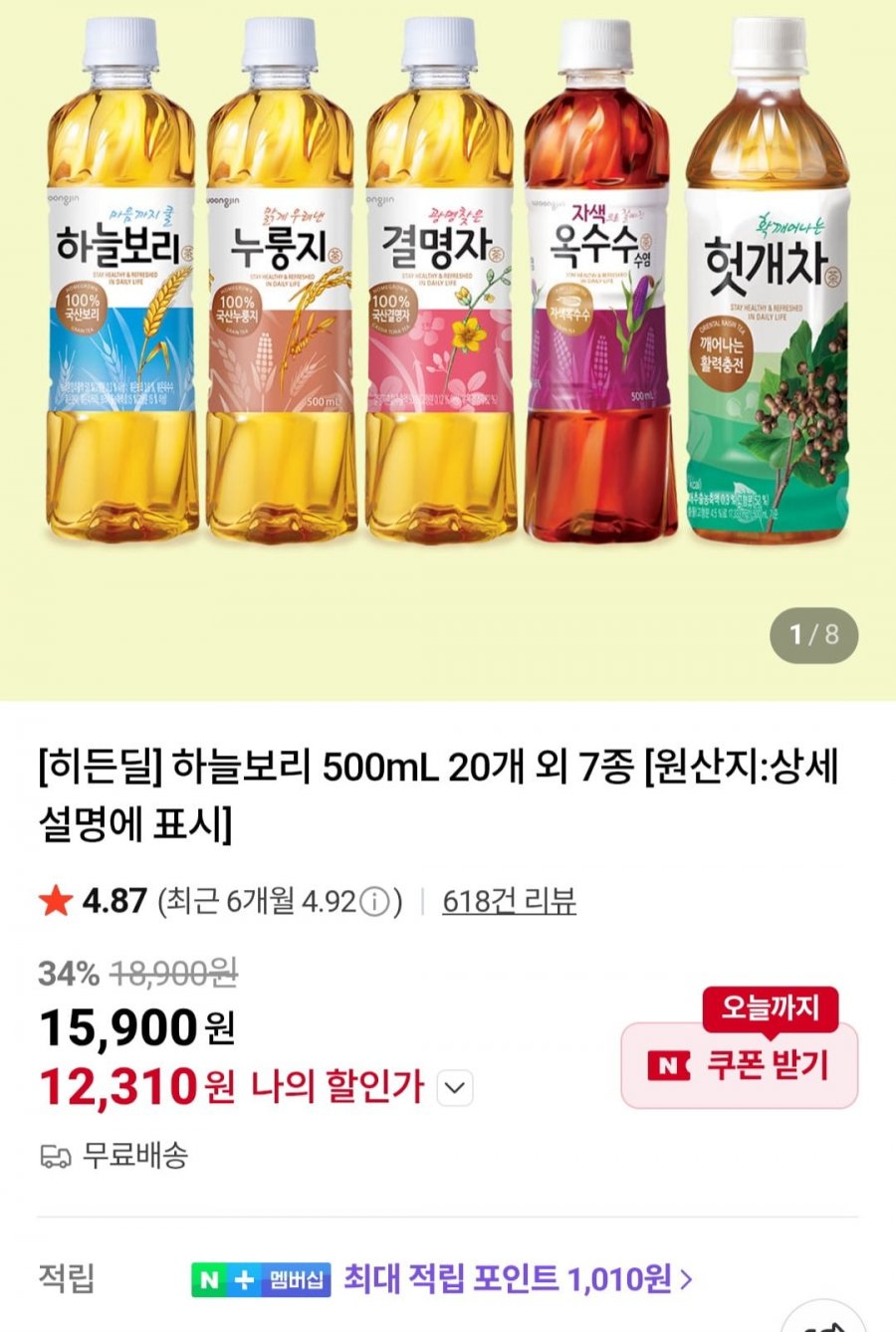Image resolution: width=896 pixels, height=1332 pixels.
Task: Open the 618건 리뷰 reviews link
Action: [509, 902]
